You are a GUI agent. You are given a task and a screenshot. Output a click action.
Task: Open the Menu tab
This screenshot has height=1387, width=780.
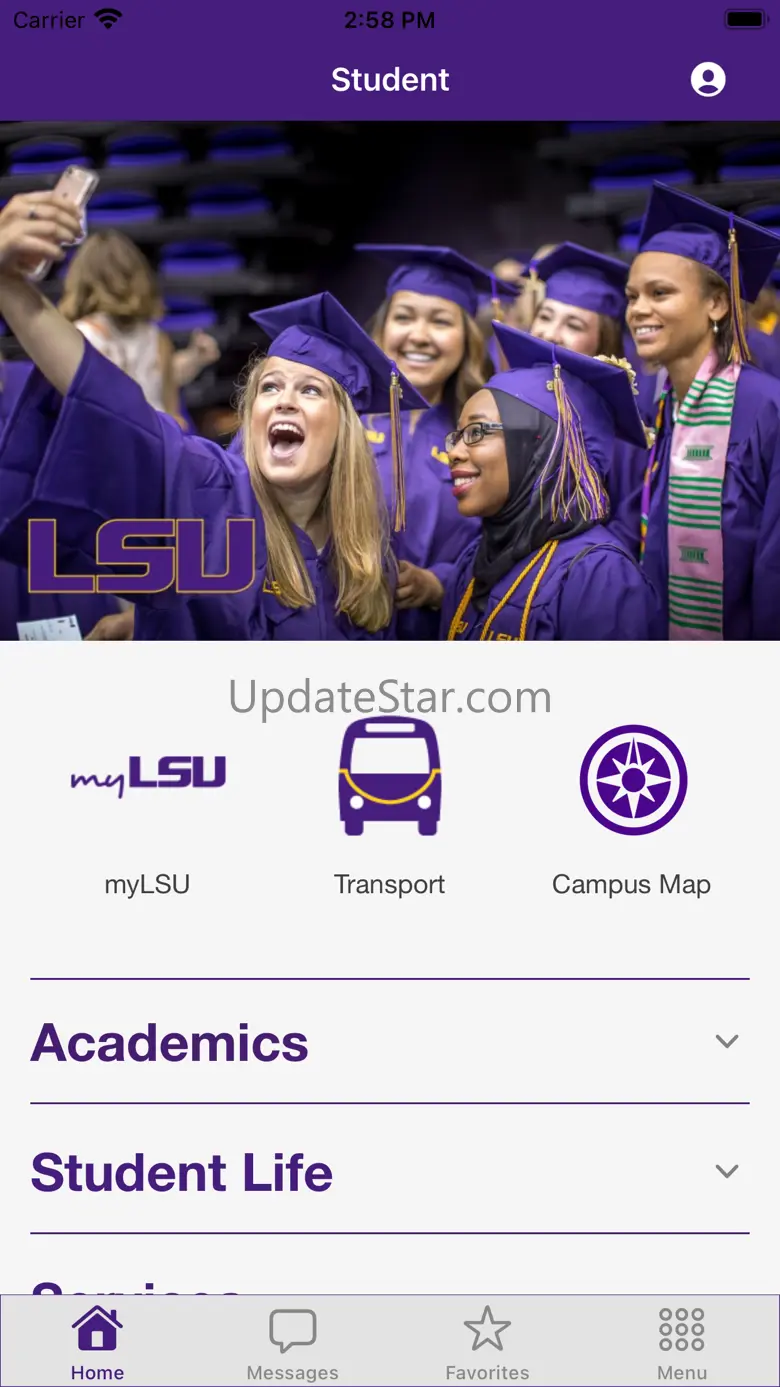682,1344
